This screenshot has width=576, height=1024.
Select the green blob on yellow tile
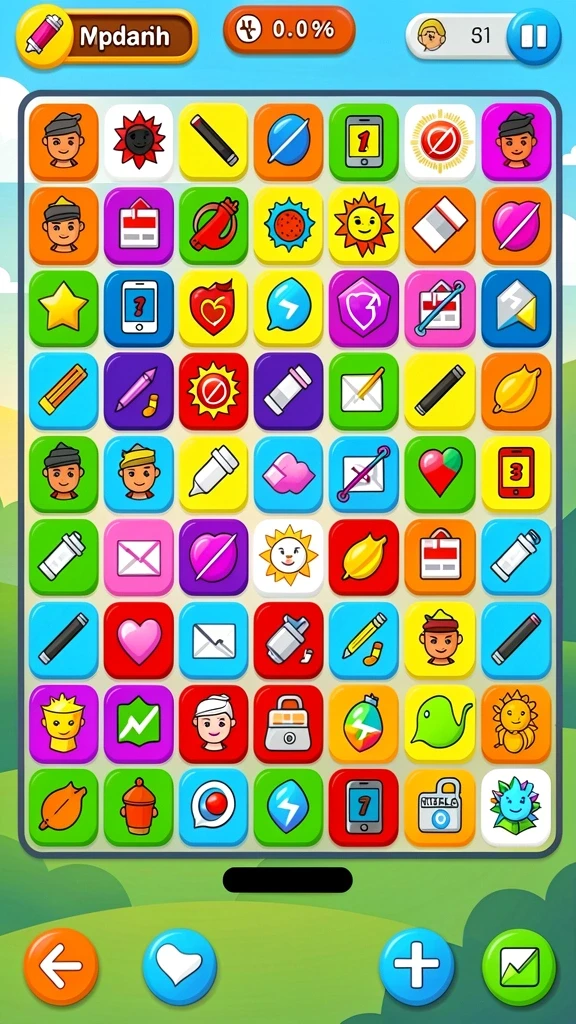click(x=440, y=724)
